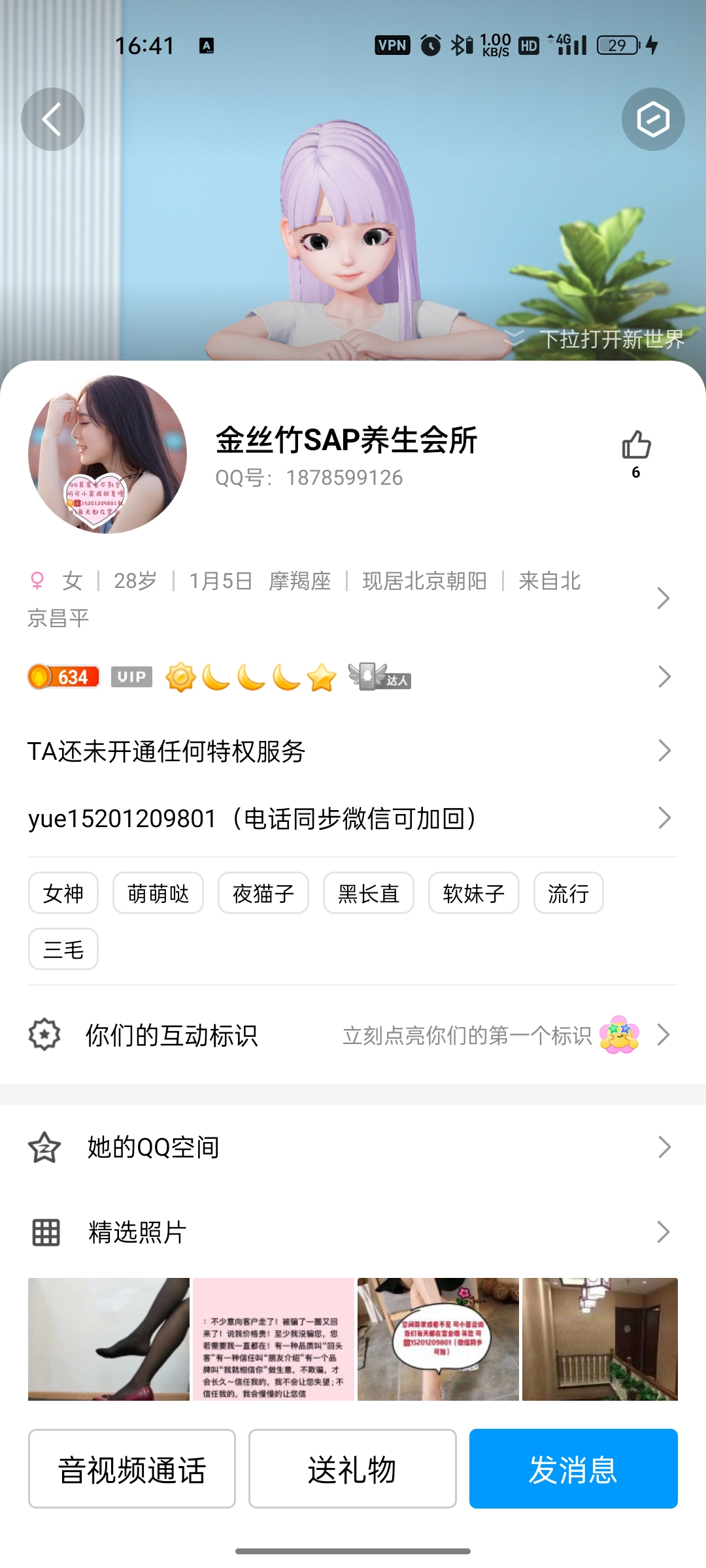Tap 发消息 to send a message
706x1568 pixels.
click(573, 1469)
